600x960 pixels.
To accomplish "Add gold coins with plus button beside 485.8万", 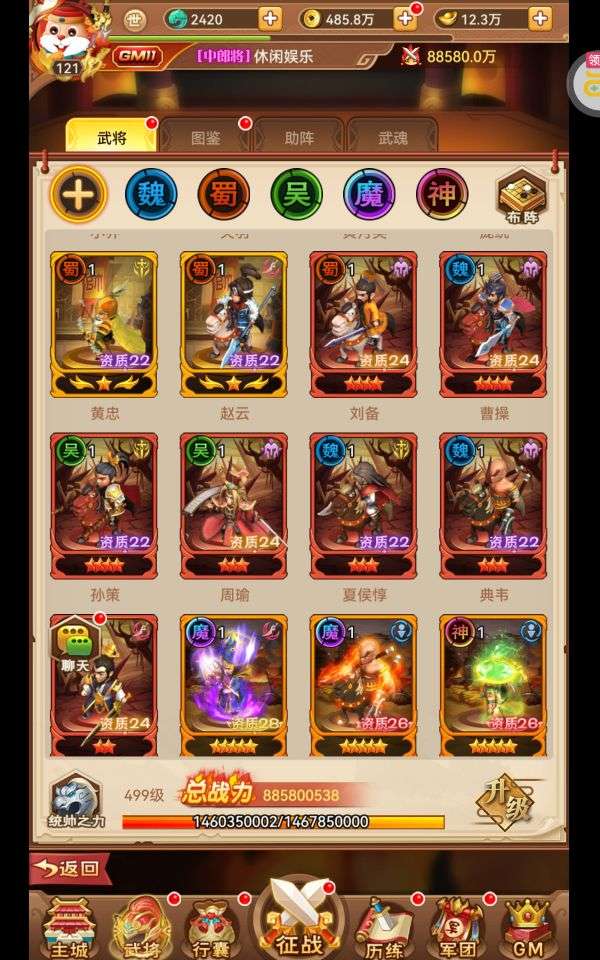I will (405, 19).
